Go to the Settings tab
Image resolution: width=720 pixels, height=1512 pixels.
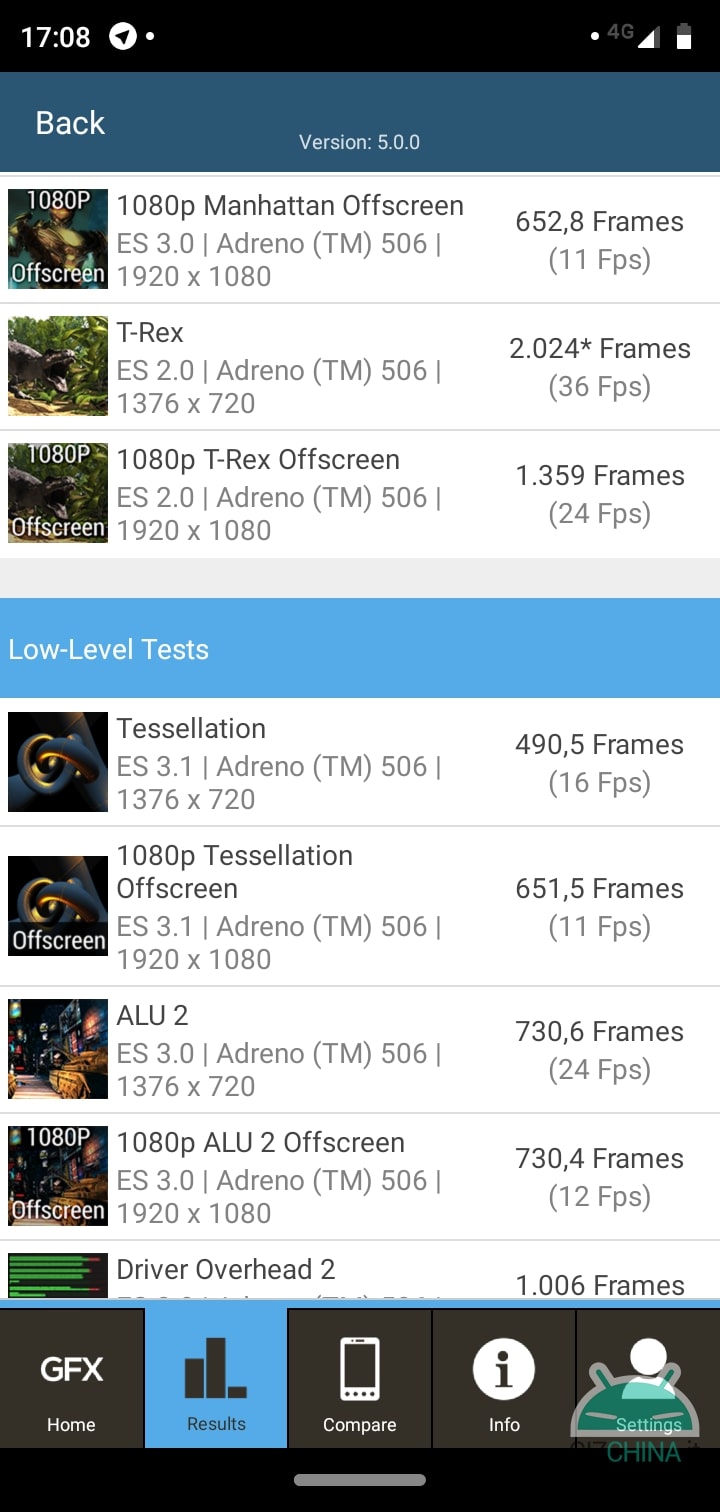click(x=648, y=1379)
